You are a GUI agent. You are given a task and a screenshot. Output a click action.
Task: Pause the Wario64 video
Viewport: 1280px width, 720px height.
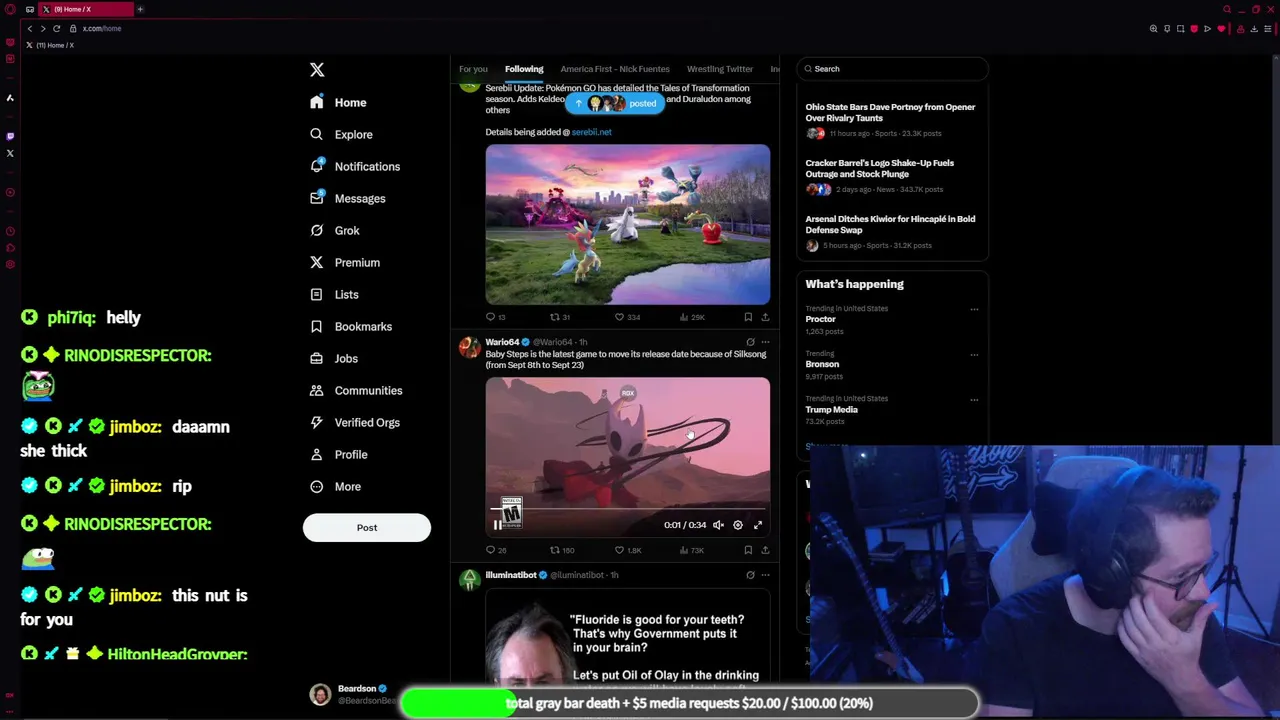click(497, 525)
